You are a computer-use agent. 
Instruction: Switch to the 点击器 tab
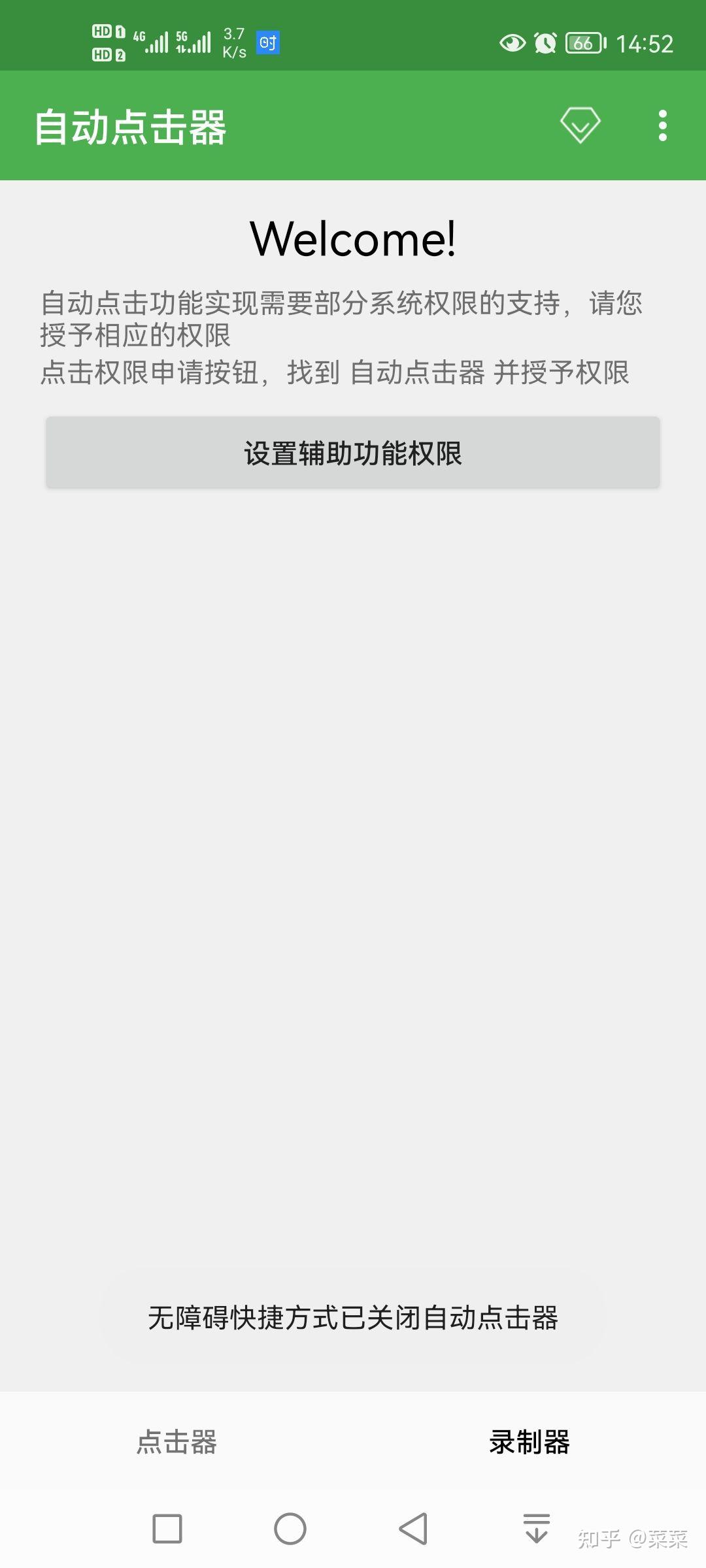[176, 1442]
